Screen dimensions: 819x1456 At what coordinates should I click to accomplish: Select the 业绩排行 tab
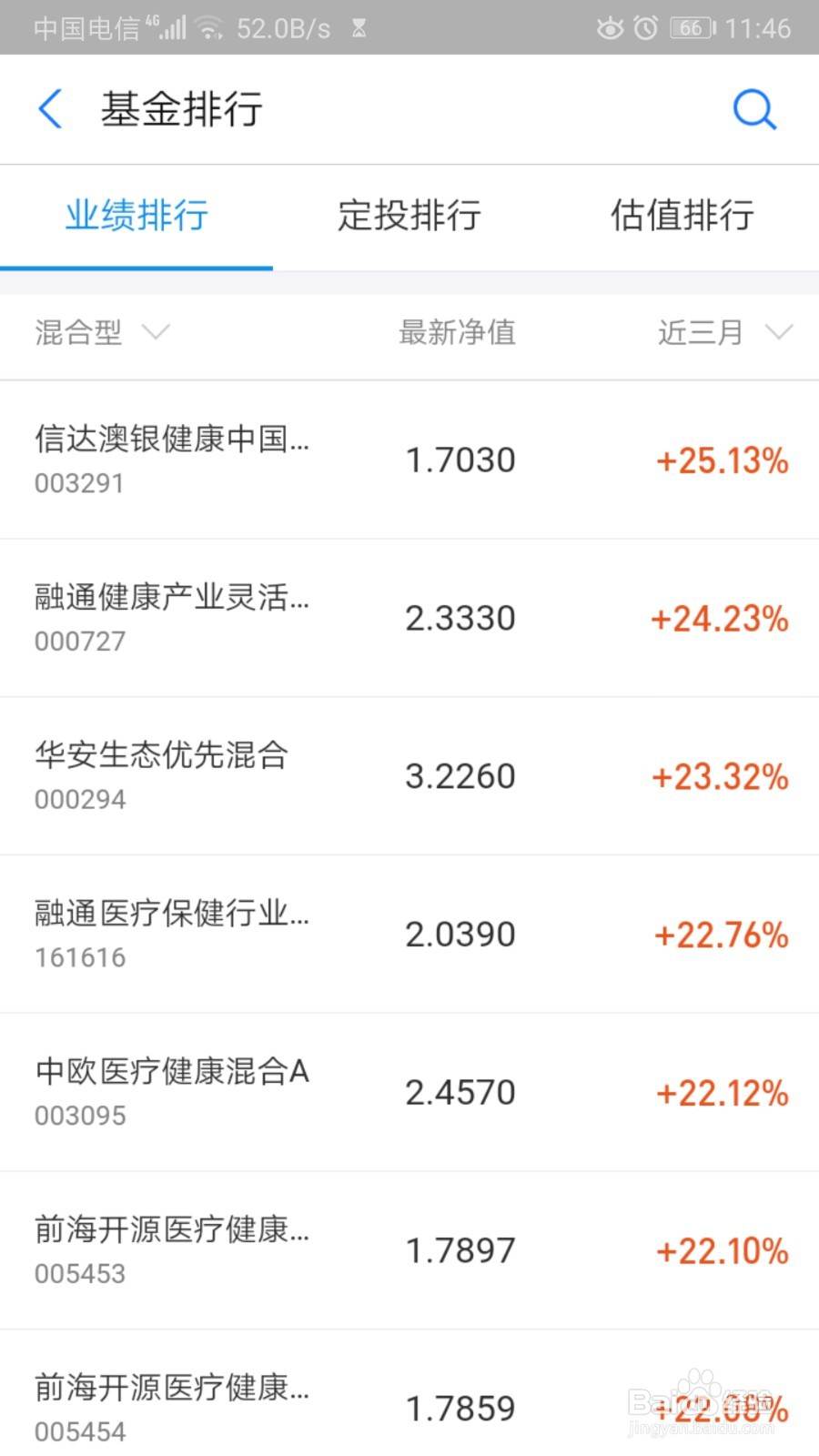pyautogui.click(x=136, y=216)
